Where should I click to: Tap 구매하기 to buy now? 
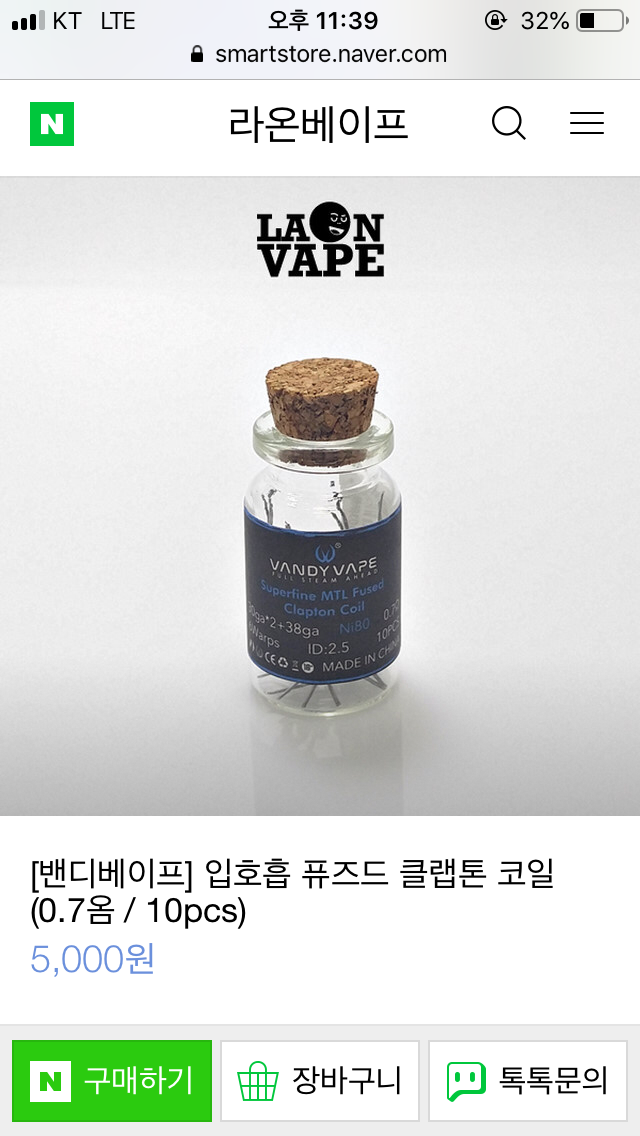pos(112,1080)
